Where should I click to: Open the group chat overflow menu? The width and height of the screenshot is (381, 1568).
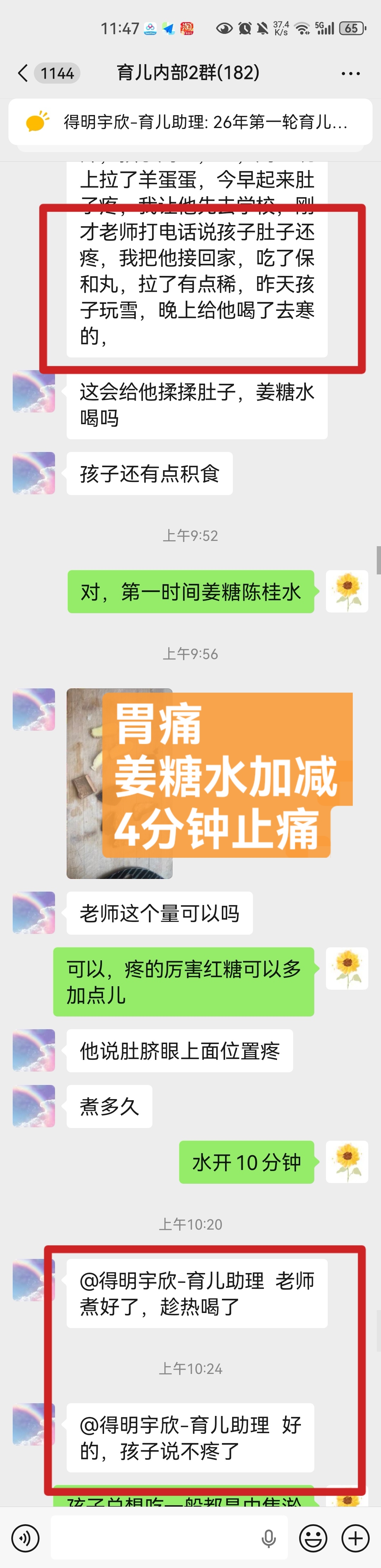(351, 74)
